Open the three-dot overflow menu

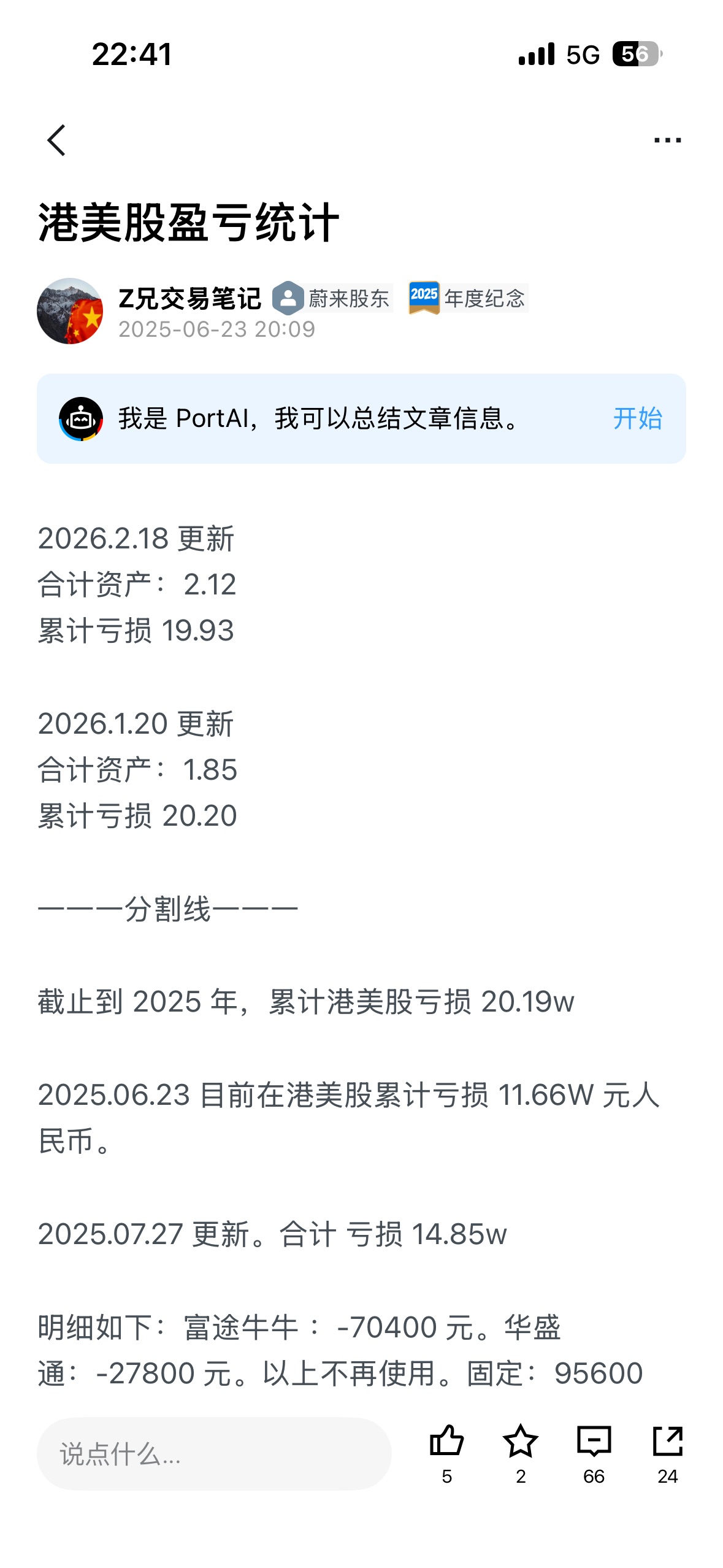coord(667,140)
